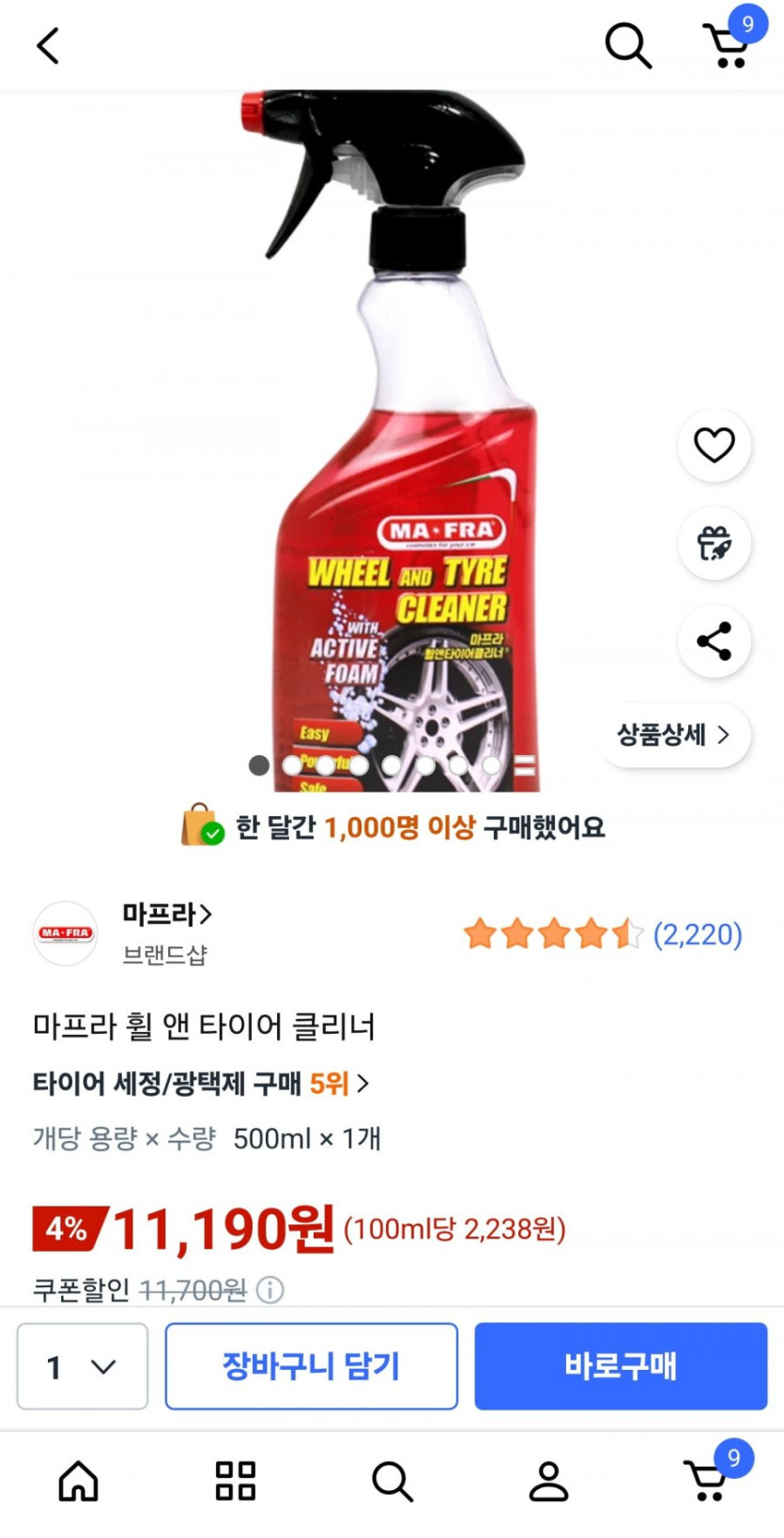Show coupon discount info icon
Image resolution: width=784 pixels, height=1538 pixels.
point(270,1290)
